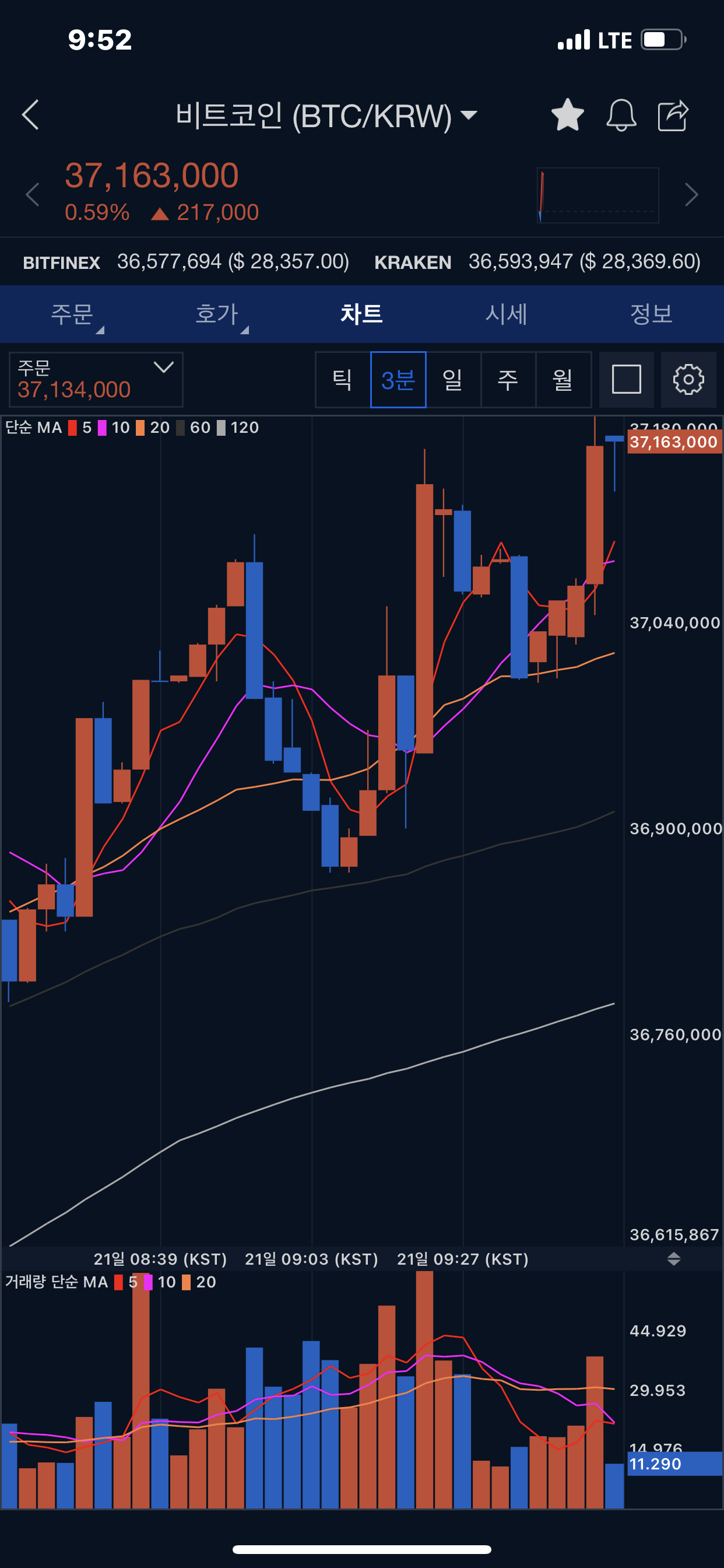Open the 정보 tab
The image size is (724, 1568).
coord(651,314)
